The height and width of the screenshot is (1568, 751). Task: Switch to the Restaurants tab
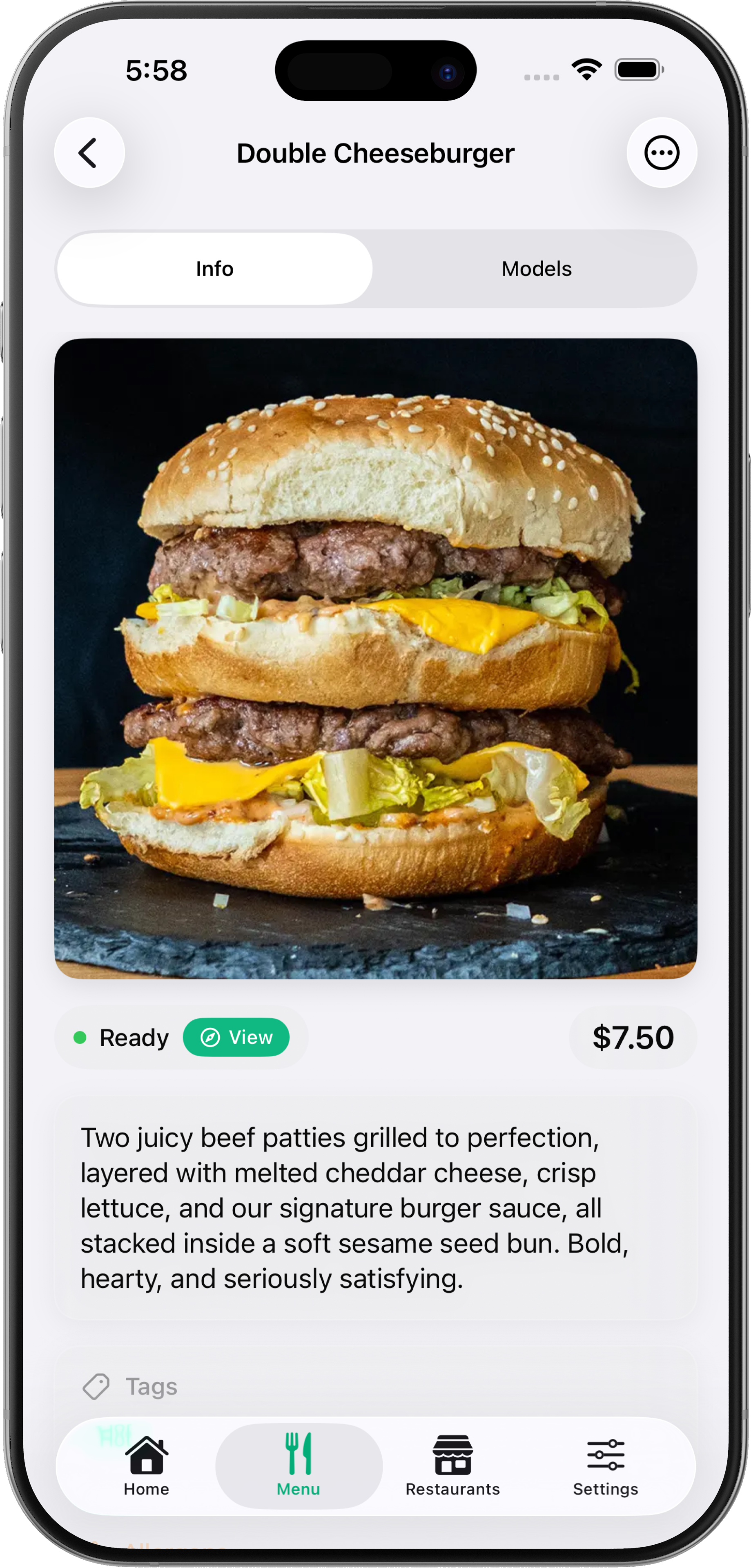453,1466
